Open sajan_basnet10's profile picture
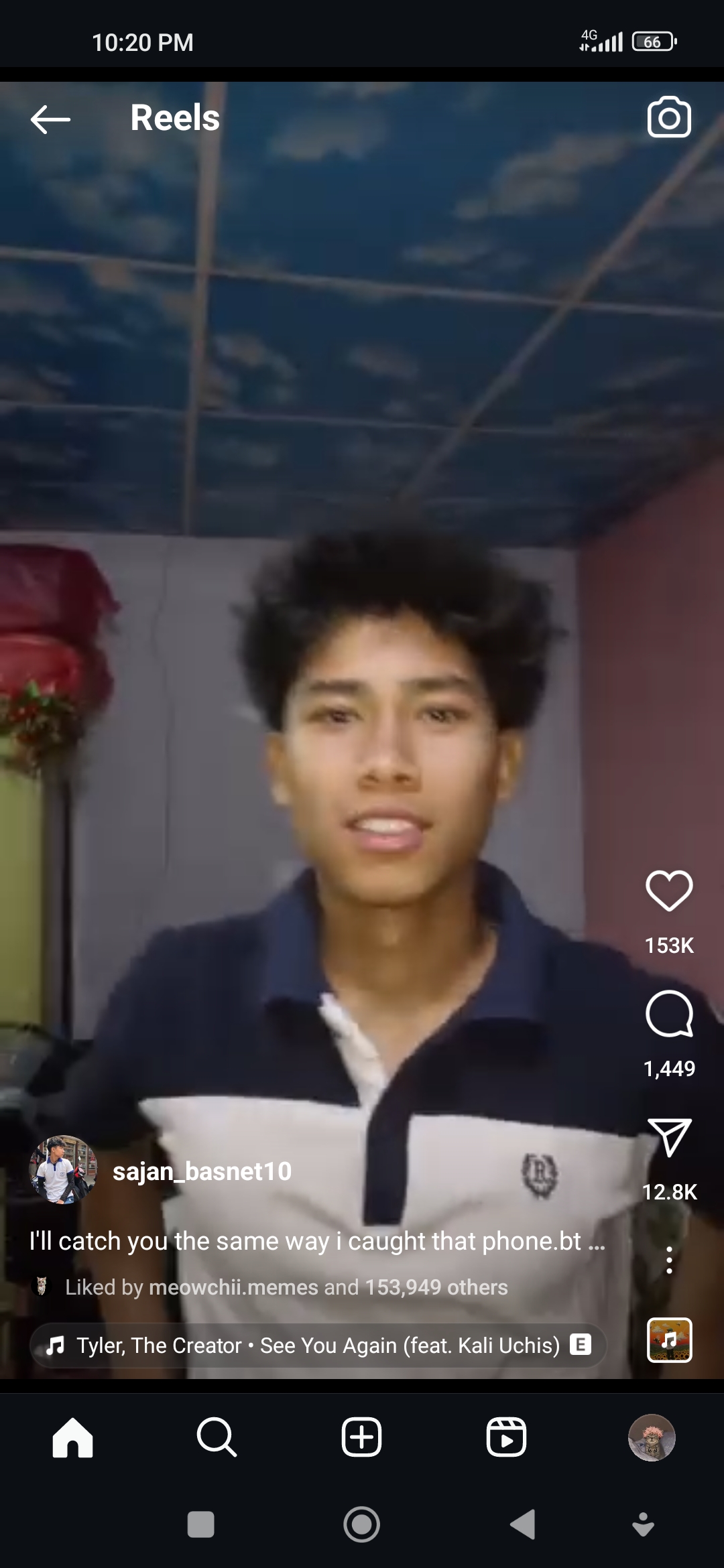The width and height of the screenshot is (724, 1568). (63, 1170)
